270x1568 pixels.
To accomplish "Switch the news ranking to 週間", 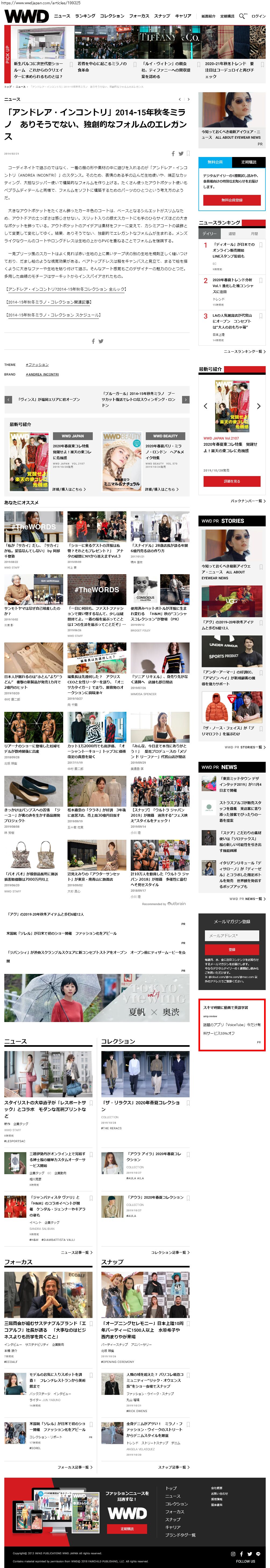I will 232,234.
